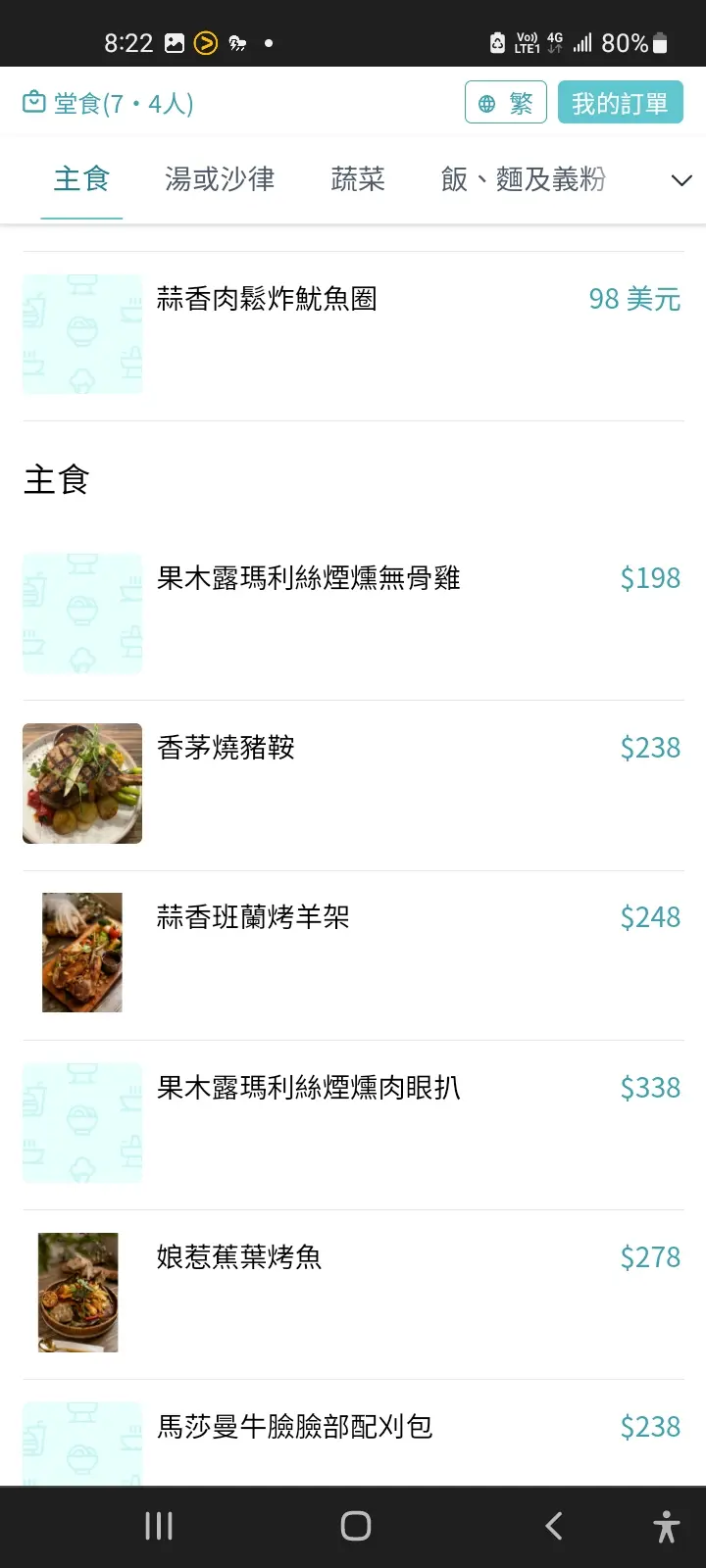Open 蒜香肉鬆炸魷魚圈 dish
Viewport: 706px width, 1568px height.
(x=353, y=336)
